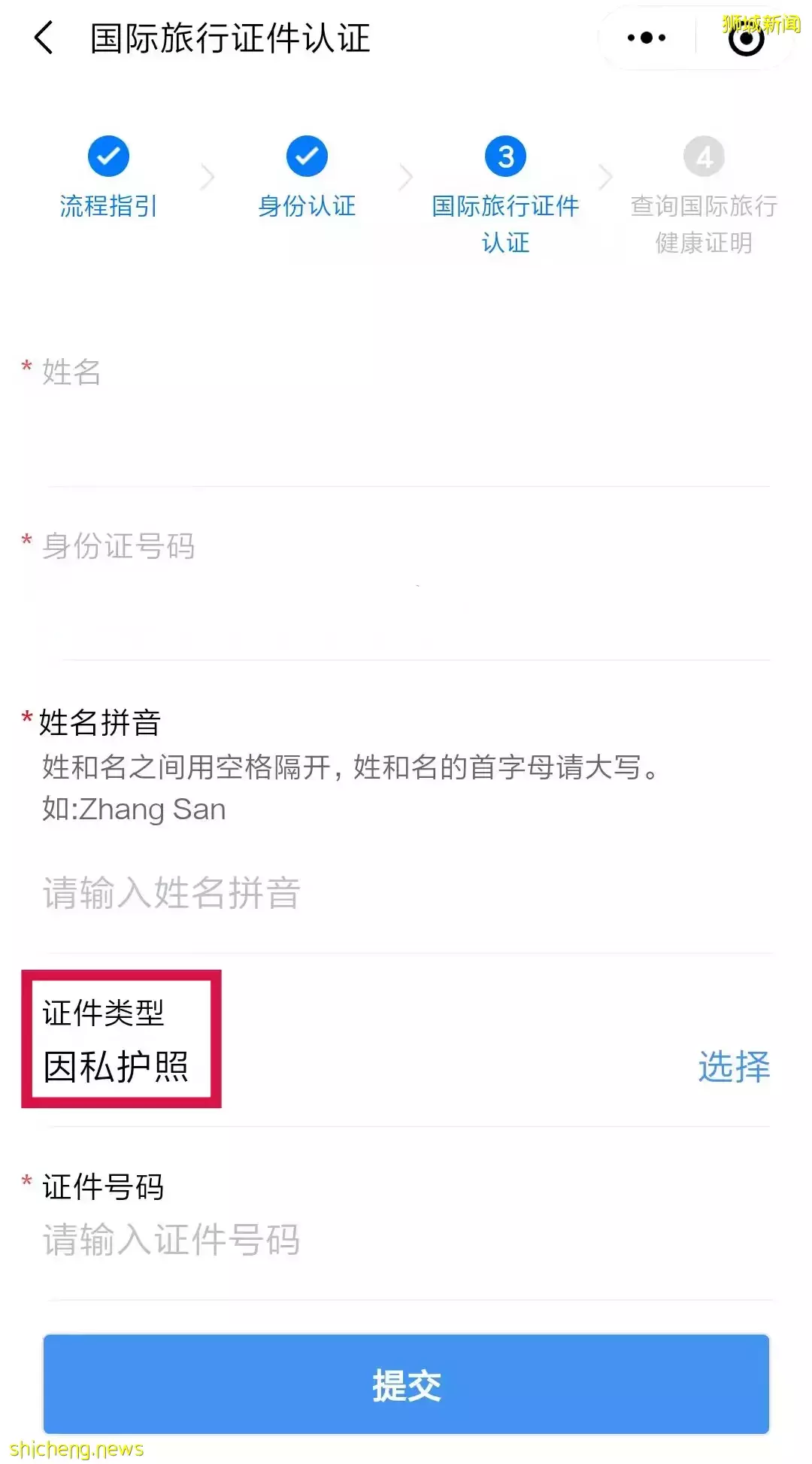Click the completed 流程指引 step checkmark

click(x=108, y=156)
